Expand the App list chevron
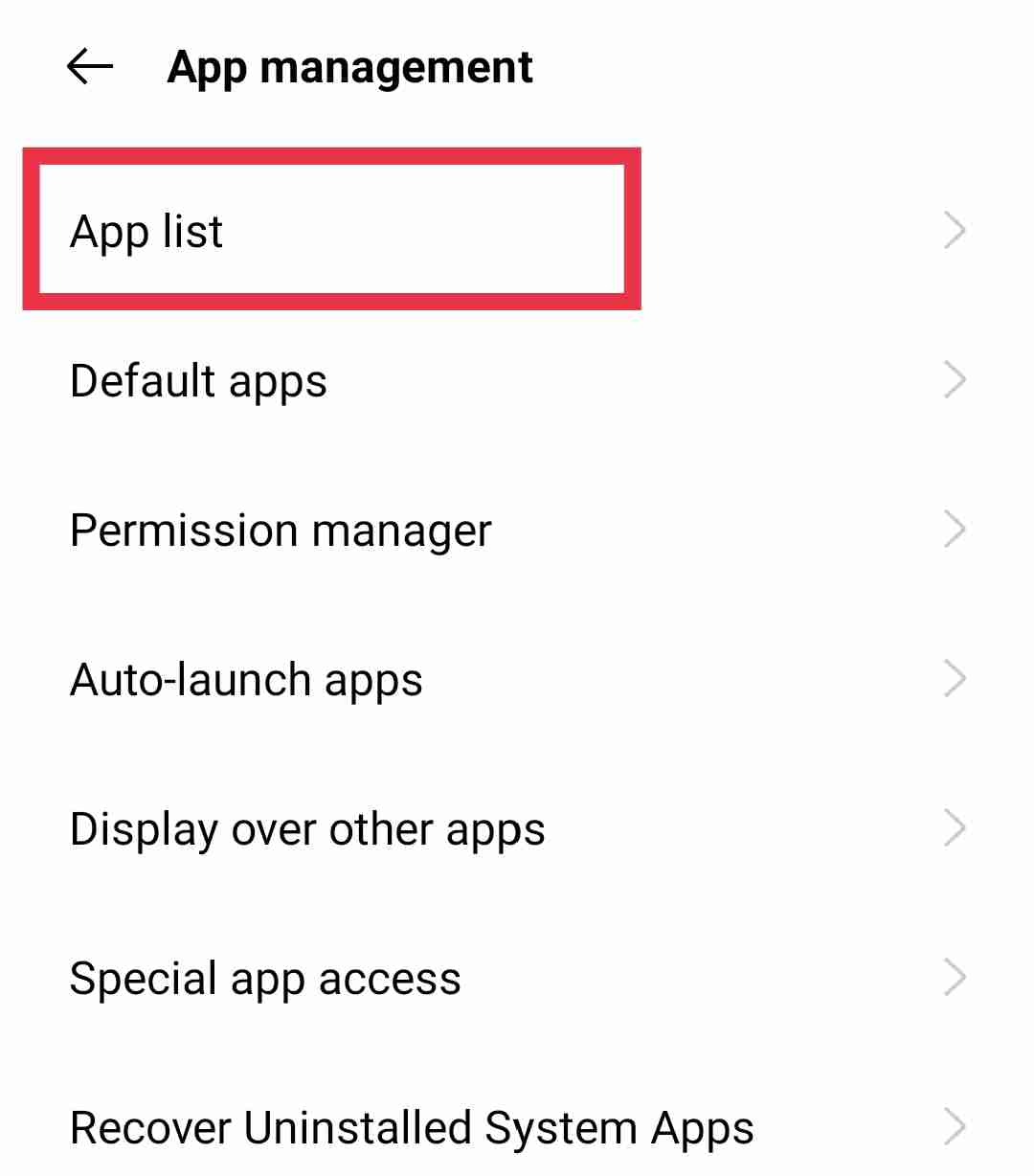The image size is (1034, 1176). [x=955, y=230]
